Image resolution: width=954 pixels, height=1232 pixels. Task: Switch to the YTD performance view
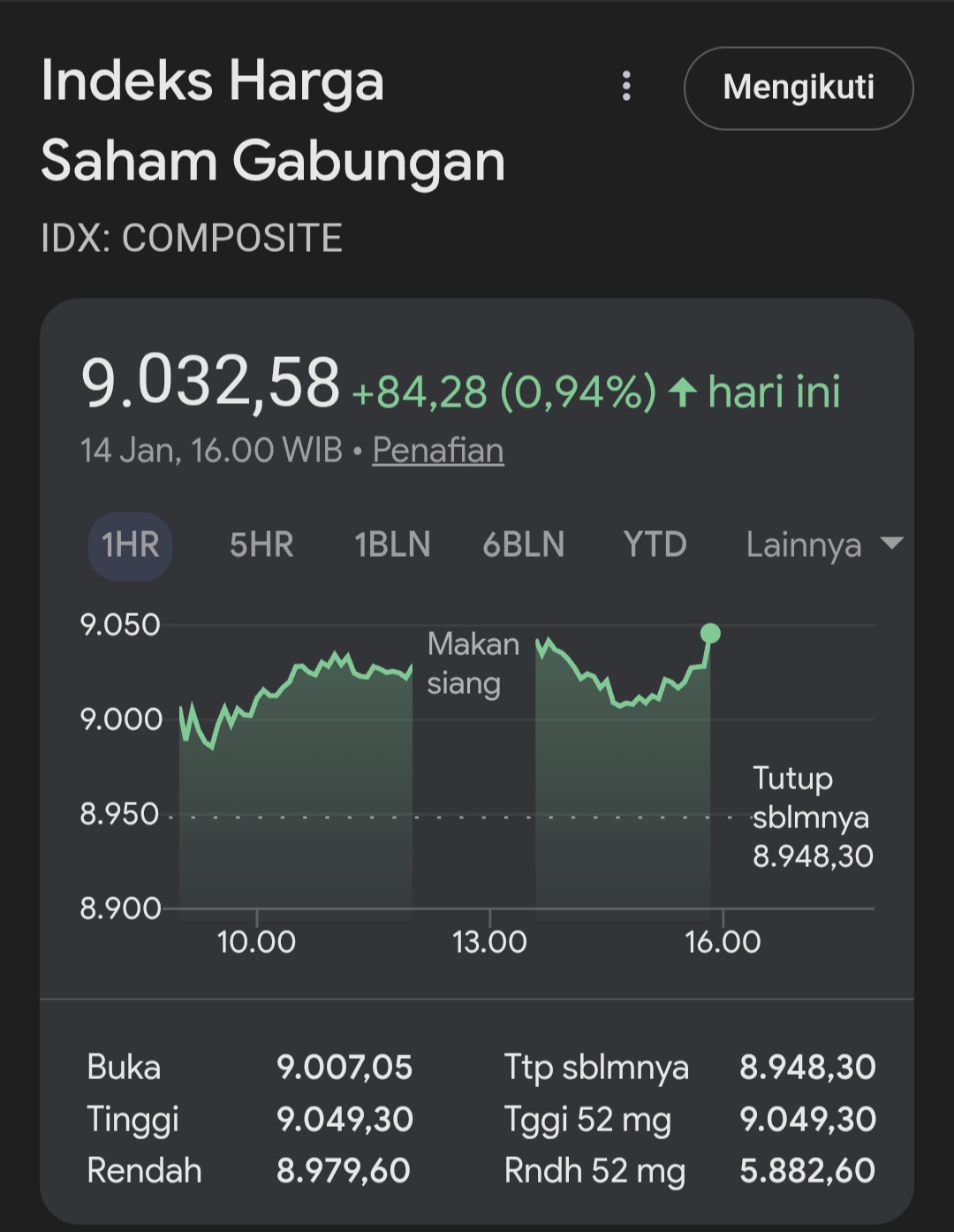tap(654, 545)
